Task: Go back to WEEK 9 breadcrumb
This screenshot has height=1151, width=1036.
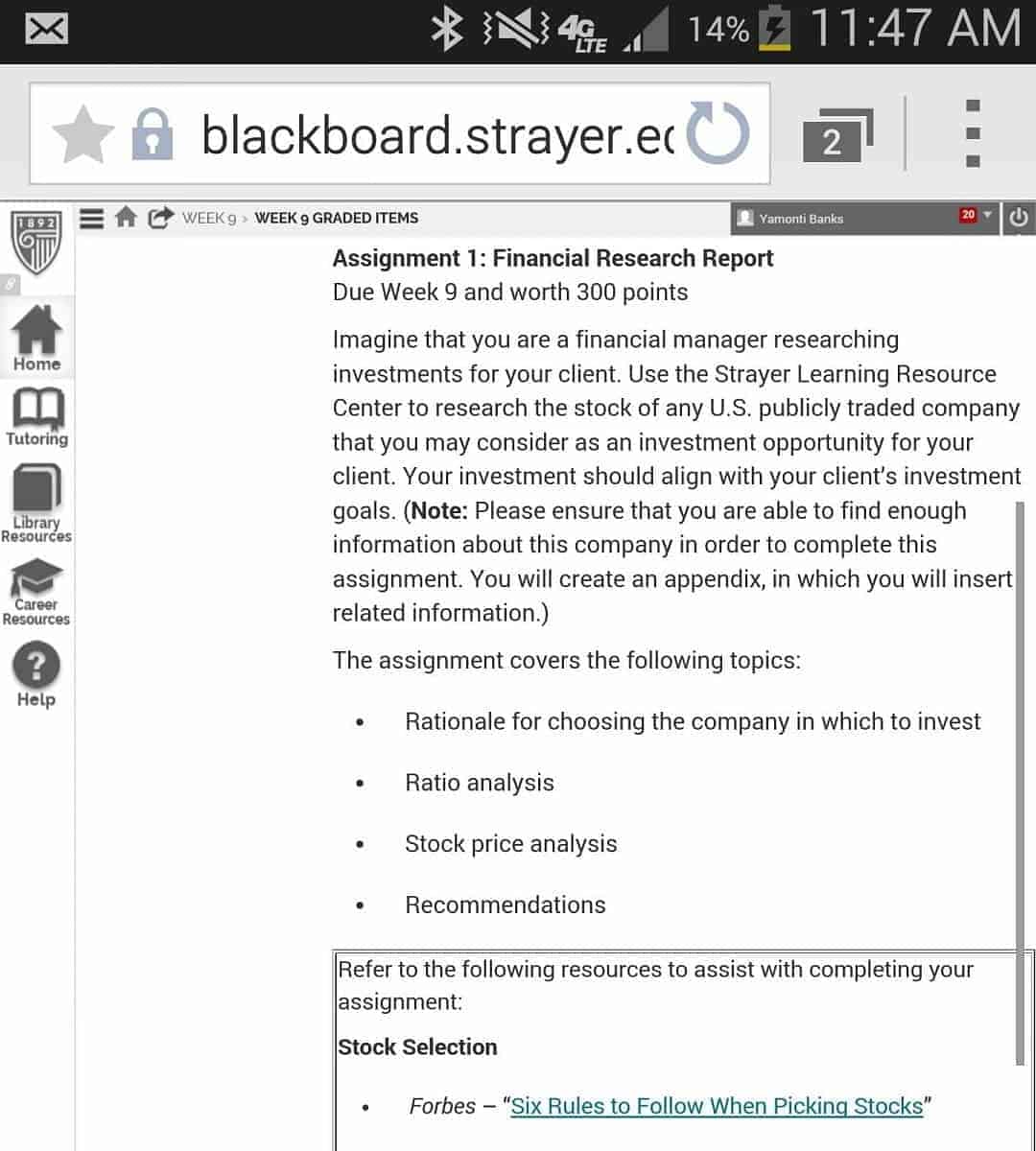Action: [x=209, y=219]
